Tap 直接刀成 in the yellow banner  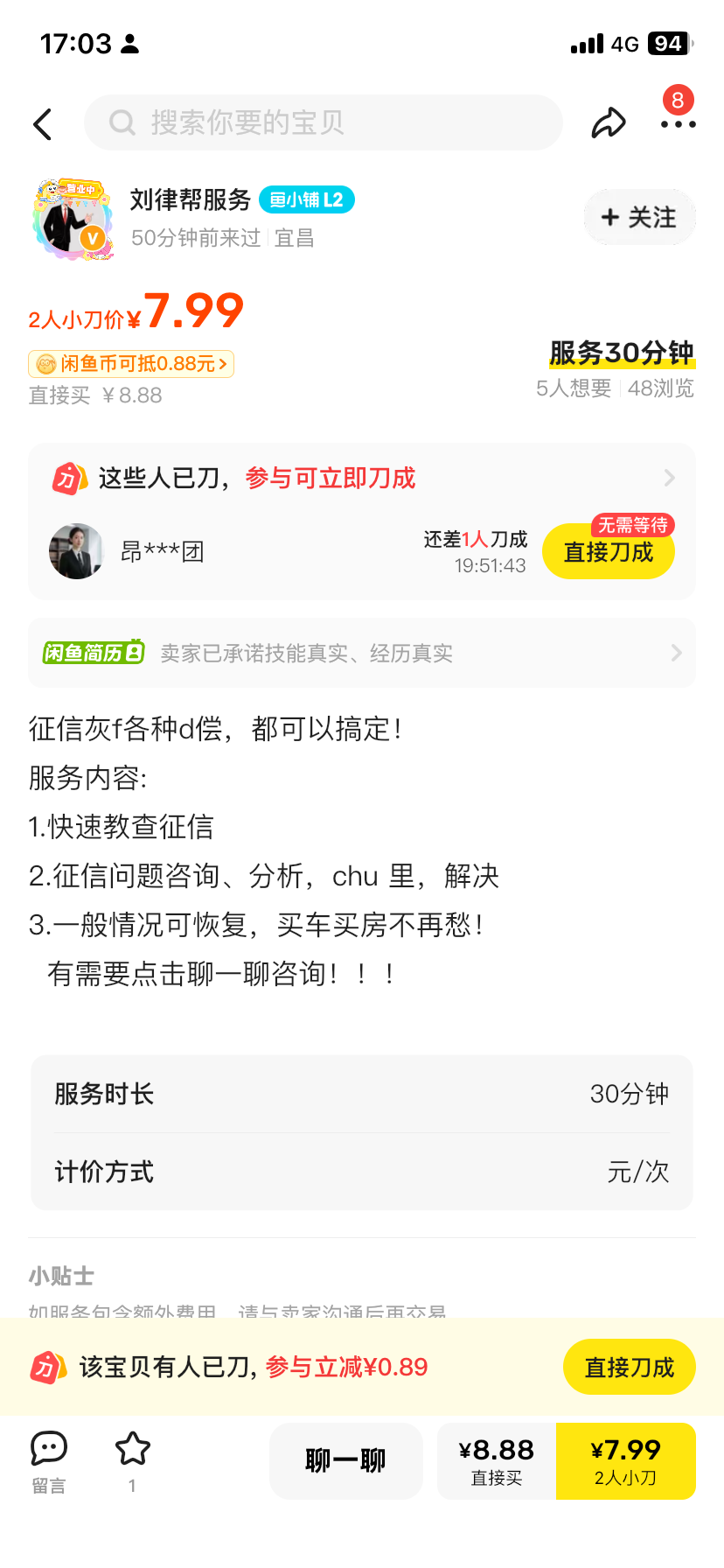[629, 1367]
